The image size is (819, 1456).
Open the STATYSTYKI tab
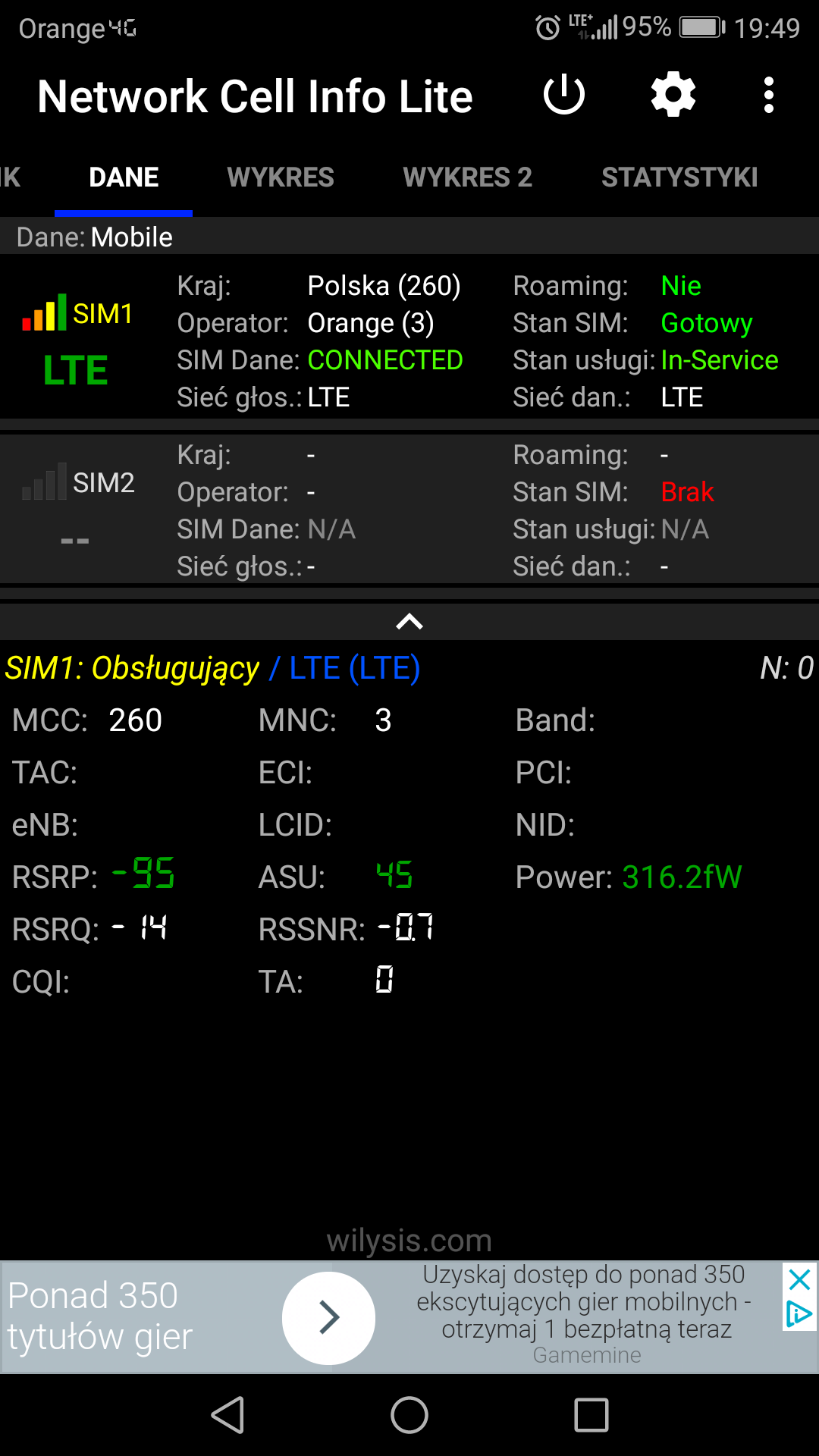pyautogui.click(x=679, y=177)
